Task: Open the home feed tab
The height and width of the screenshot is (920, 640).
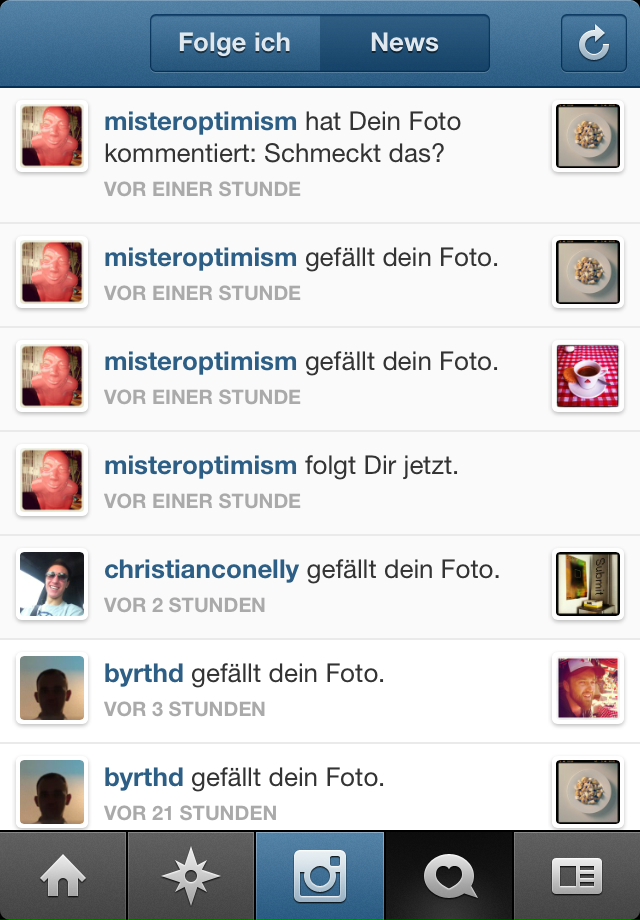Action: [x=63, y=876]
